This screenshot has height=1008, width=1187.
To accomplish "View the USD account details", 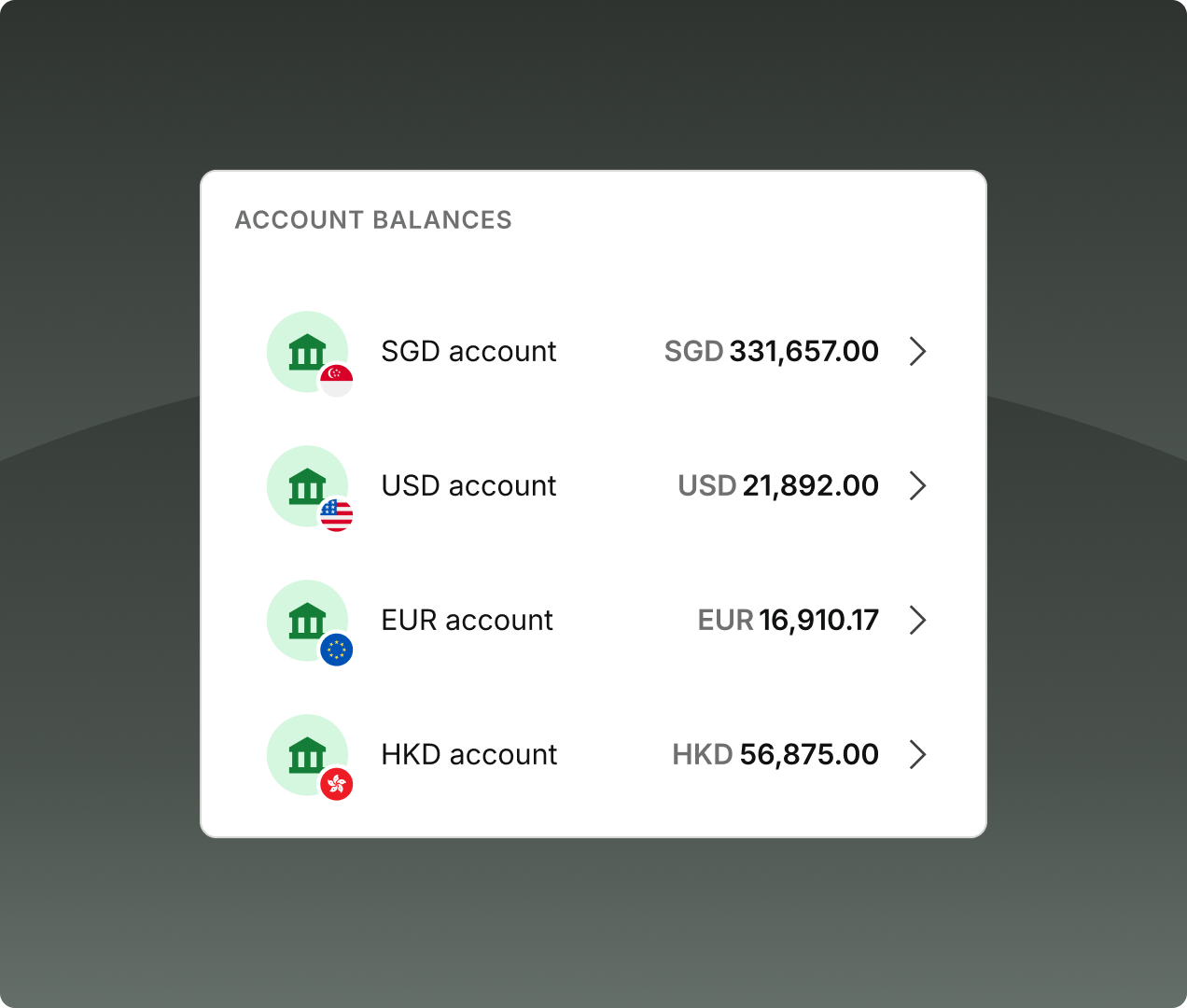I will (593, 486).
